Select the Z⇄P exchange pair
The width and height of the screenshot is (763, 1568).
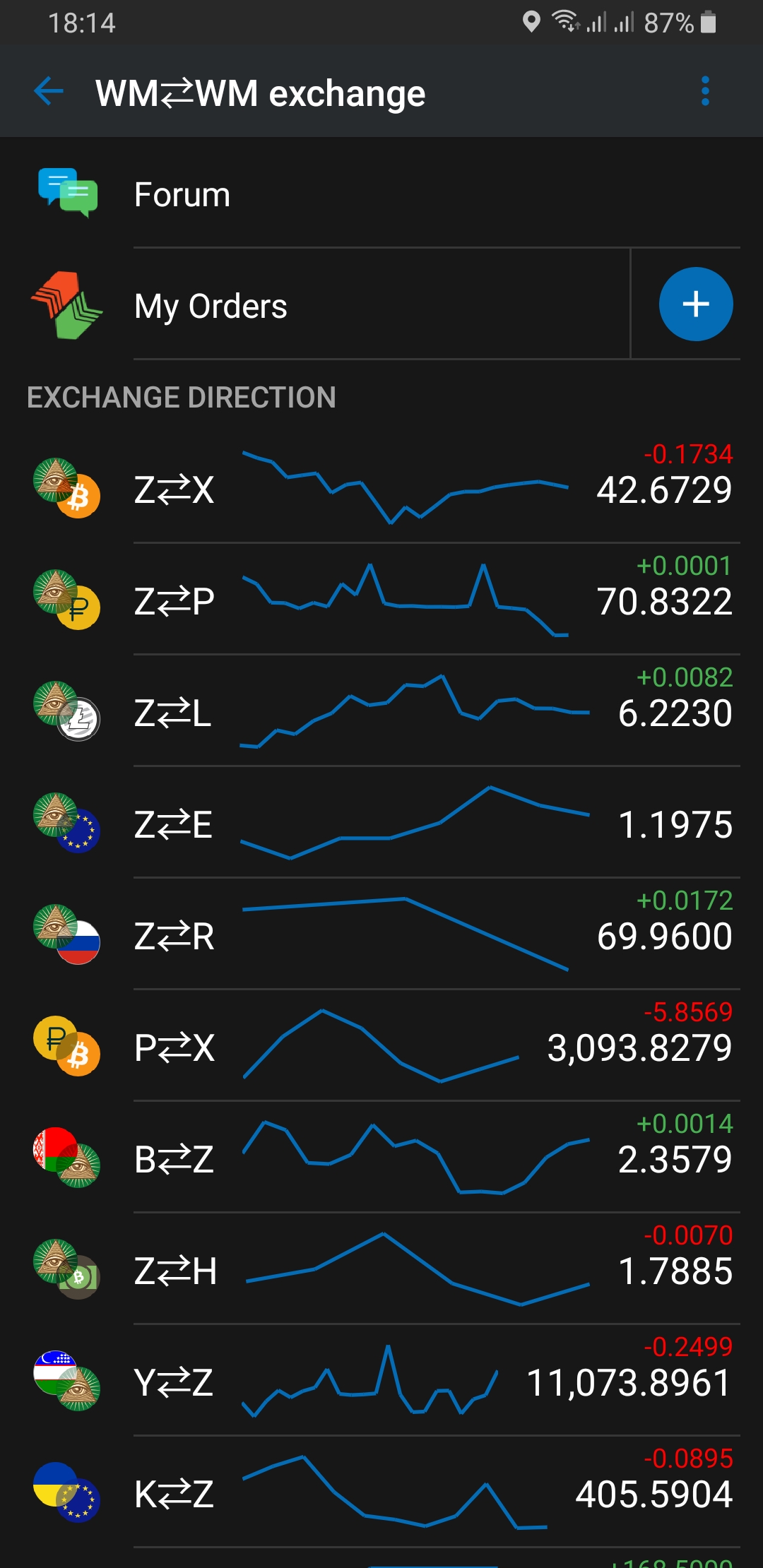pyautogui.click(x=381, y=600)
